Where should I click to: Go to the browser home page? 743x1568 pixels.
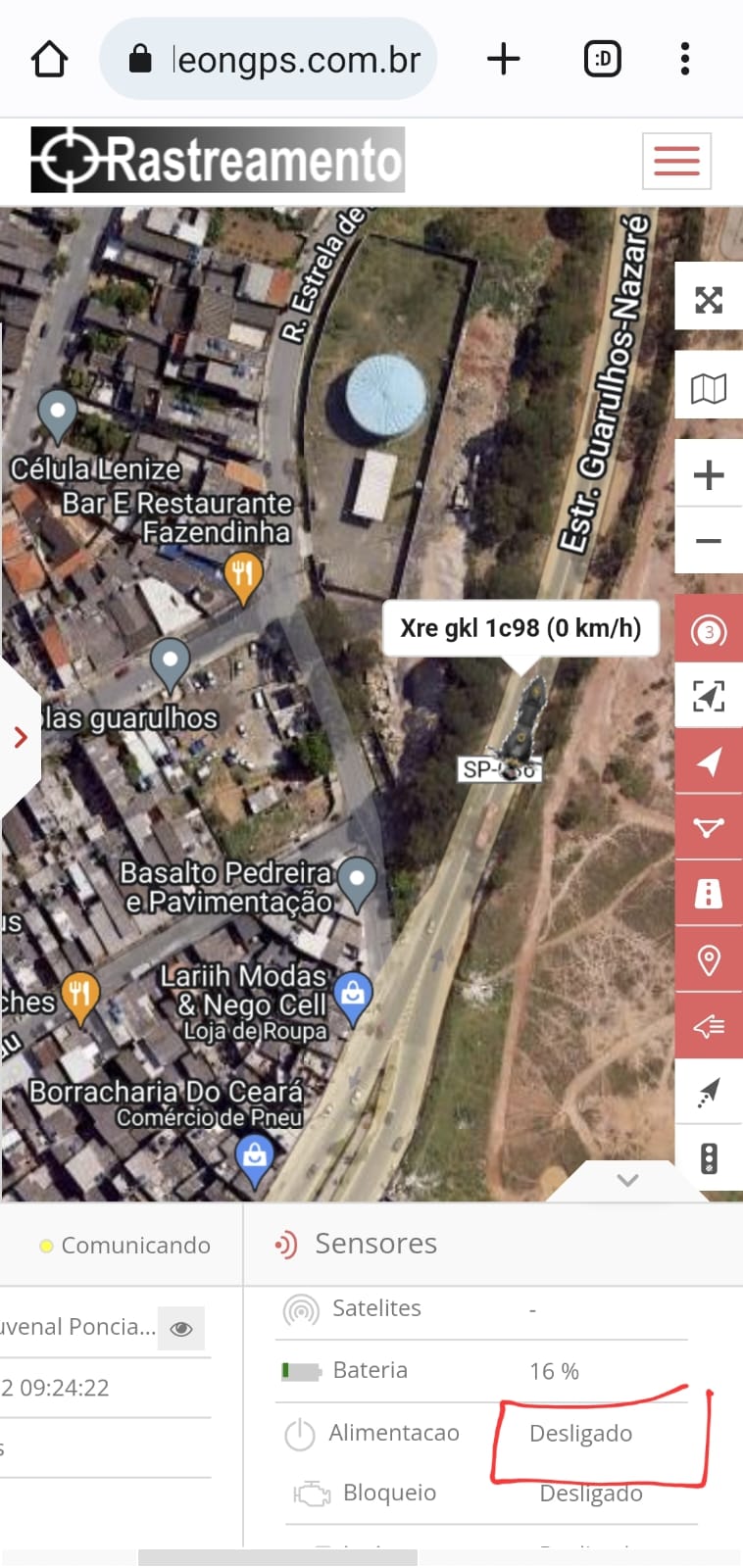click(49, 60)
